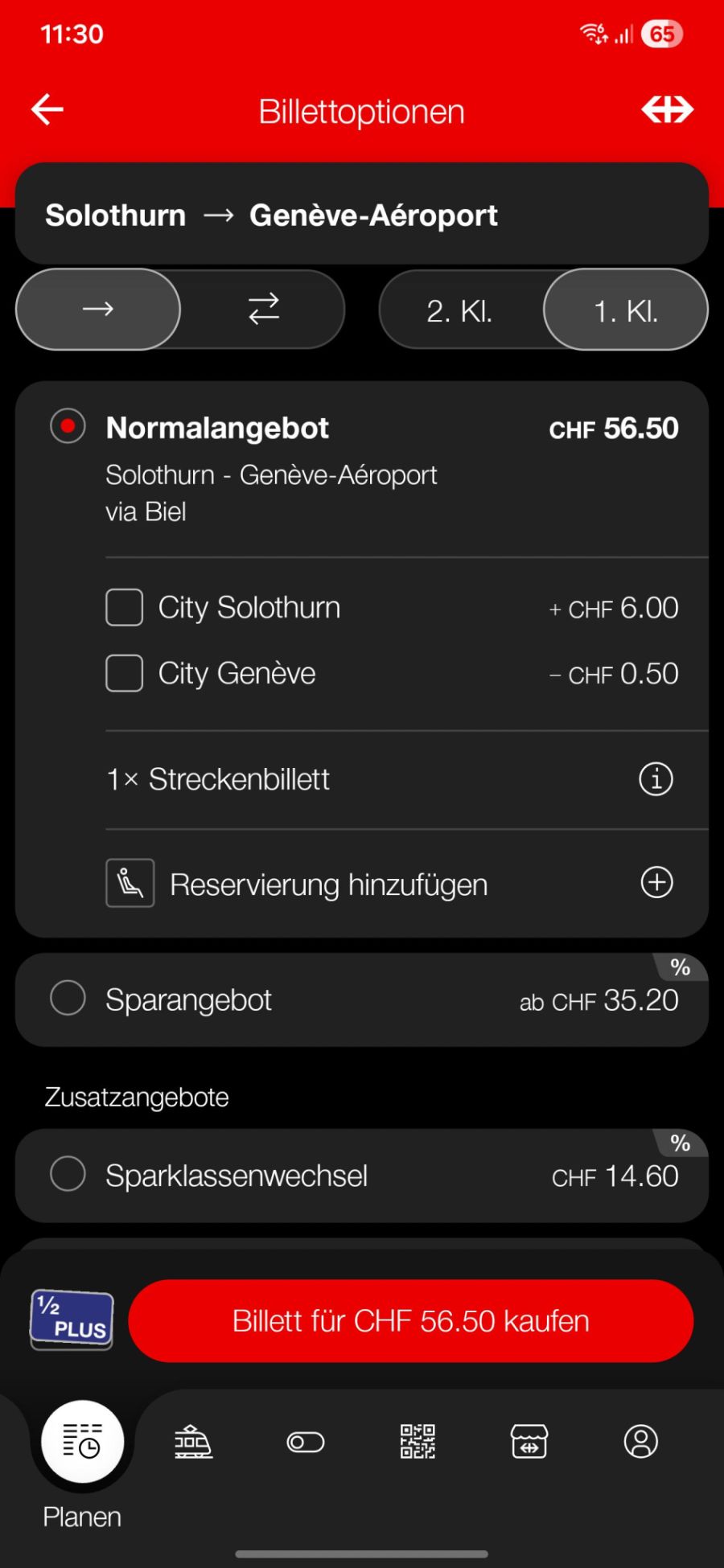Open the departures timetable icon
This screenshot has width=724, height=1568.
(192, 1442)
